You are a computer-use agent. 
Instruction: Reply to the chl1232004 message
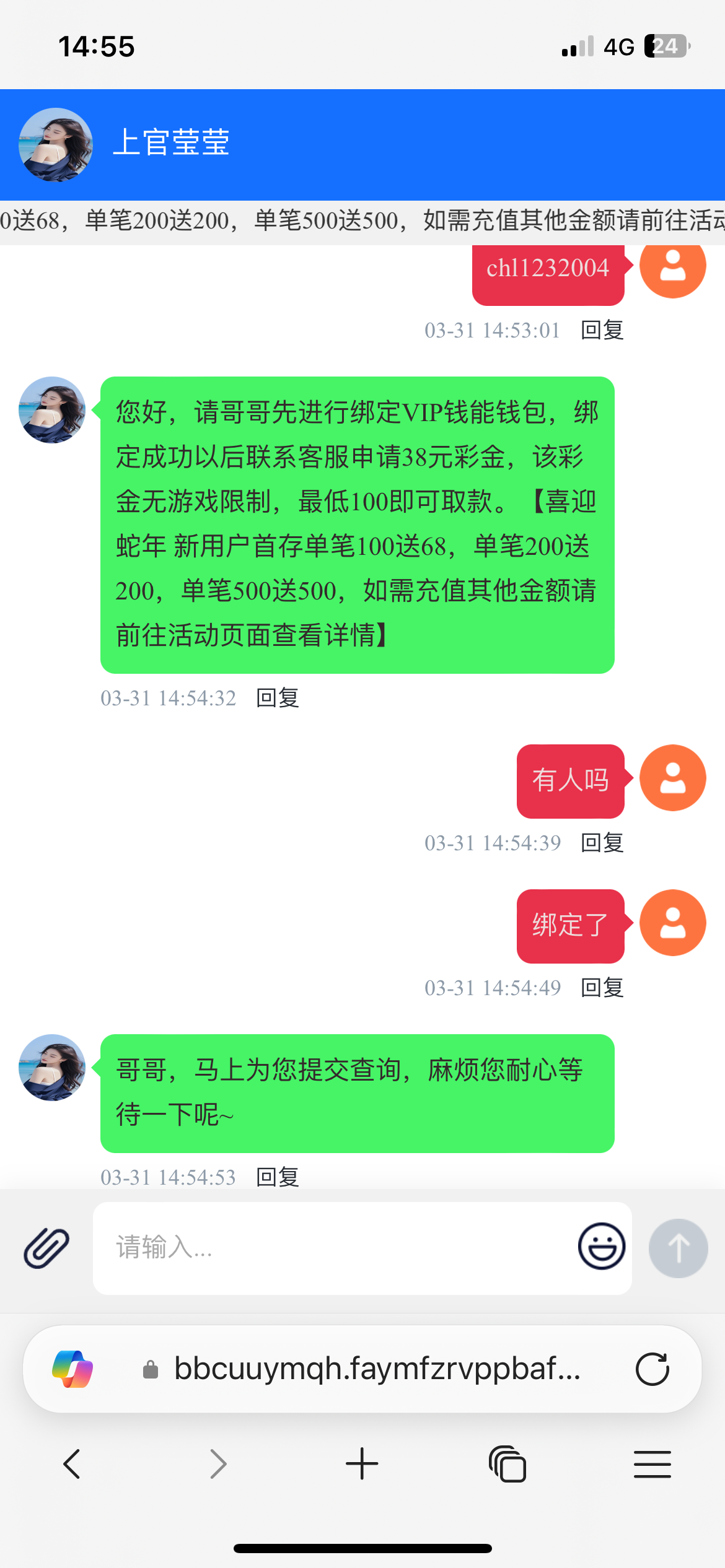point(602,330)
